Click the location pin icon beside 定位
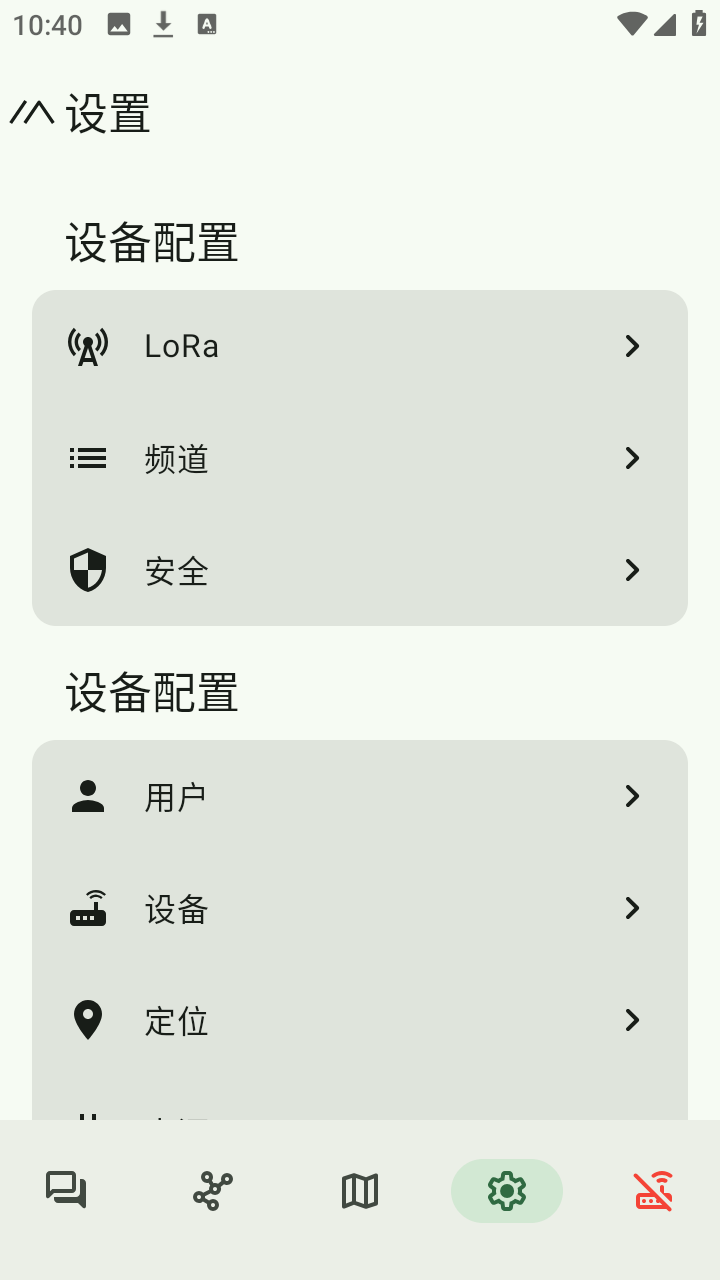 click(x=87, y=1020)
